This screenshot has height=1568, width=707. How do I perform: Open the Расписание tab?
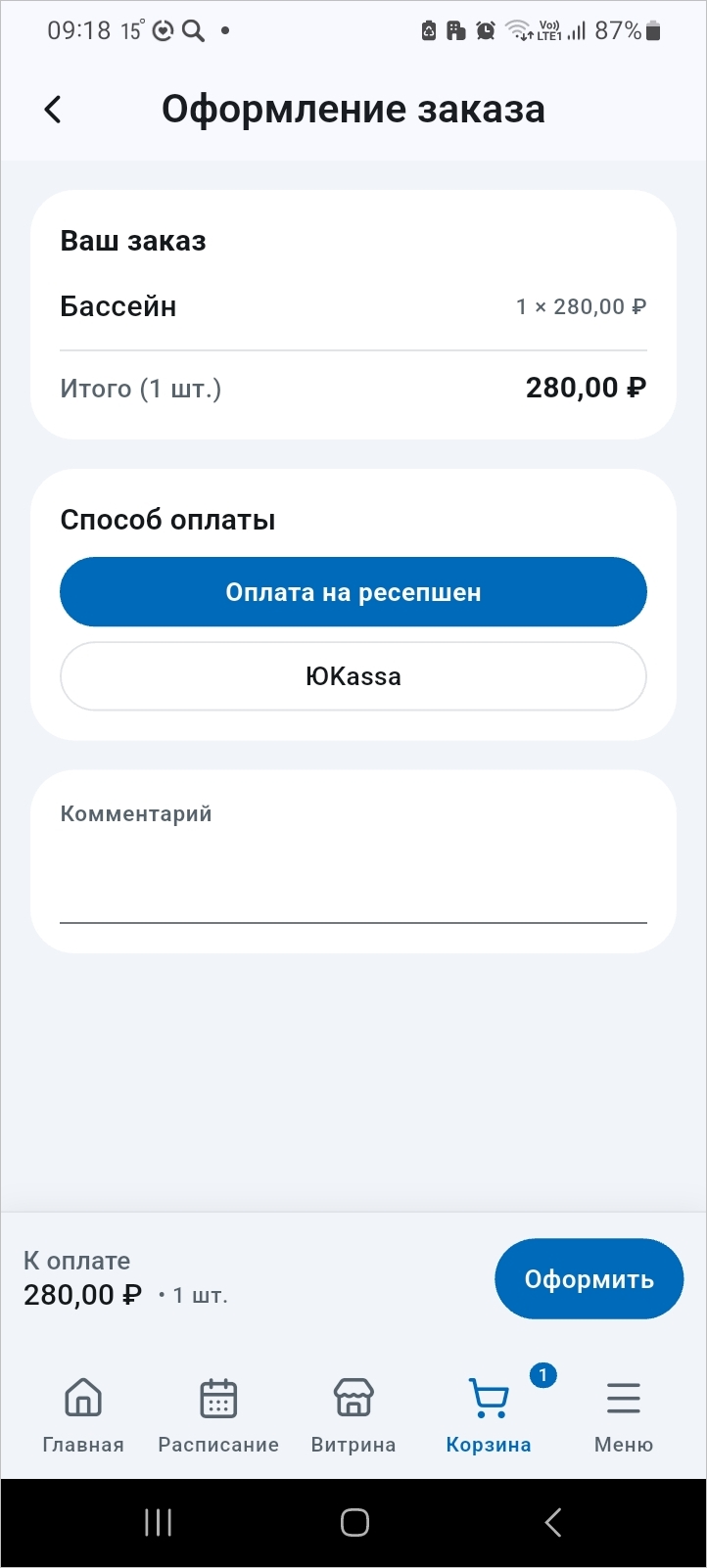coord(218,1415)
